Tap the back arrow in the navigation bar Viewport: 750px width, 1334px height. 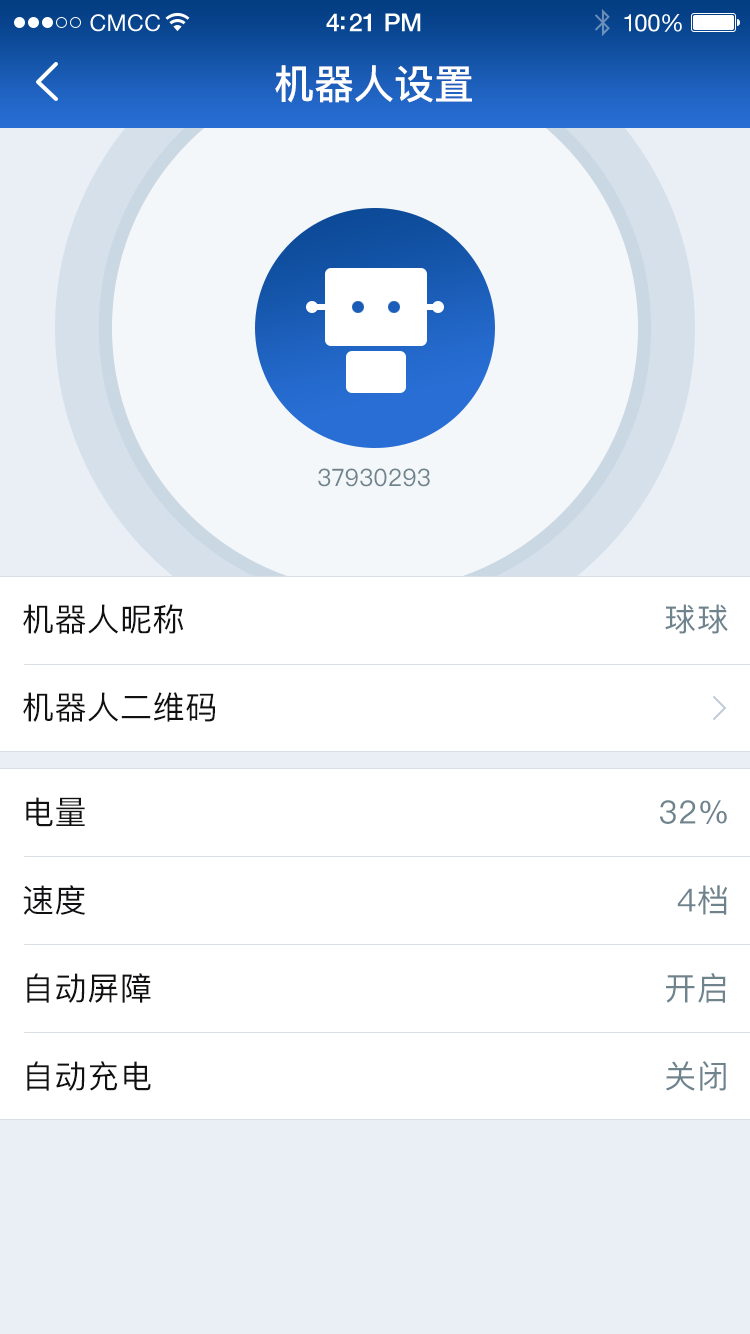48,83
